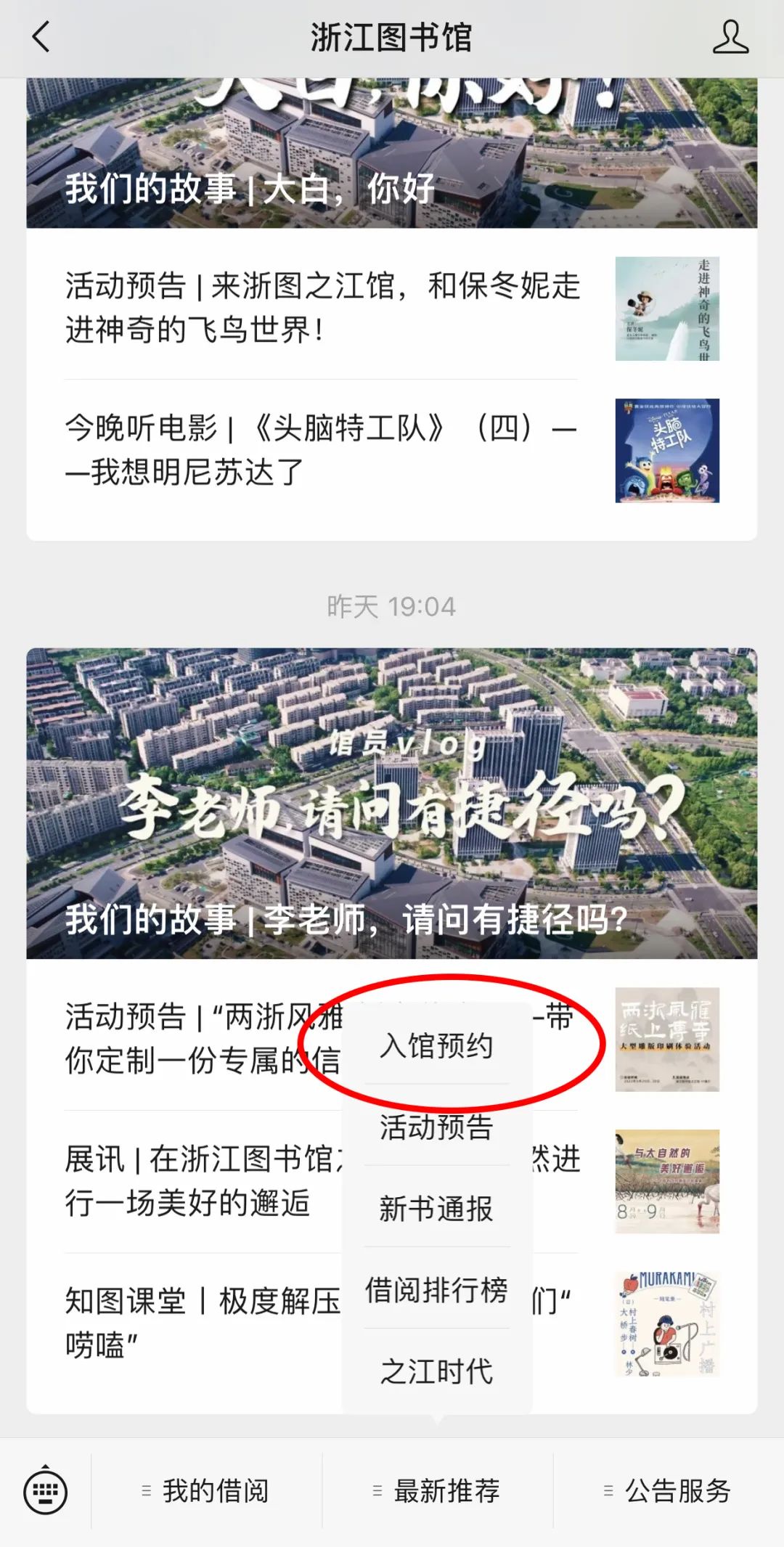The width and height of the screenshot is (784, 1547).
Task: Open 知图课堂 极度解压 article
Action: click(x=196, y=1321)
